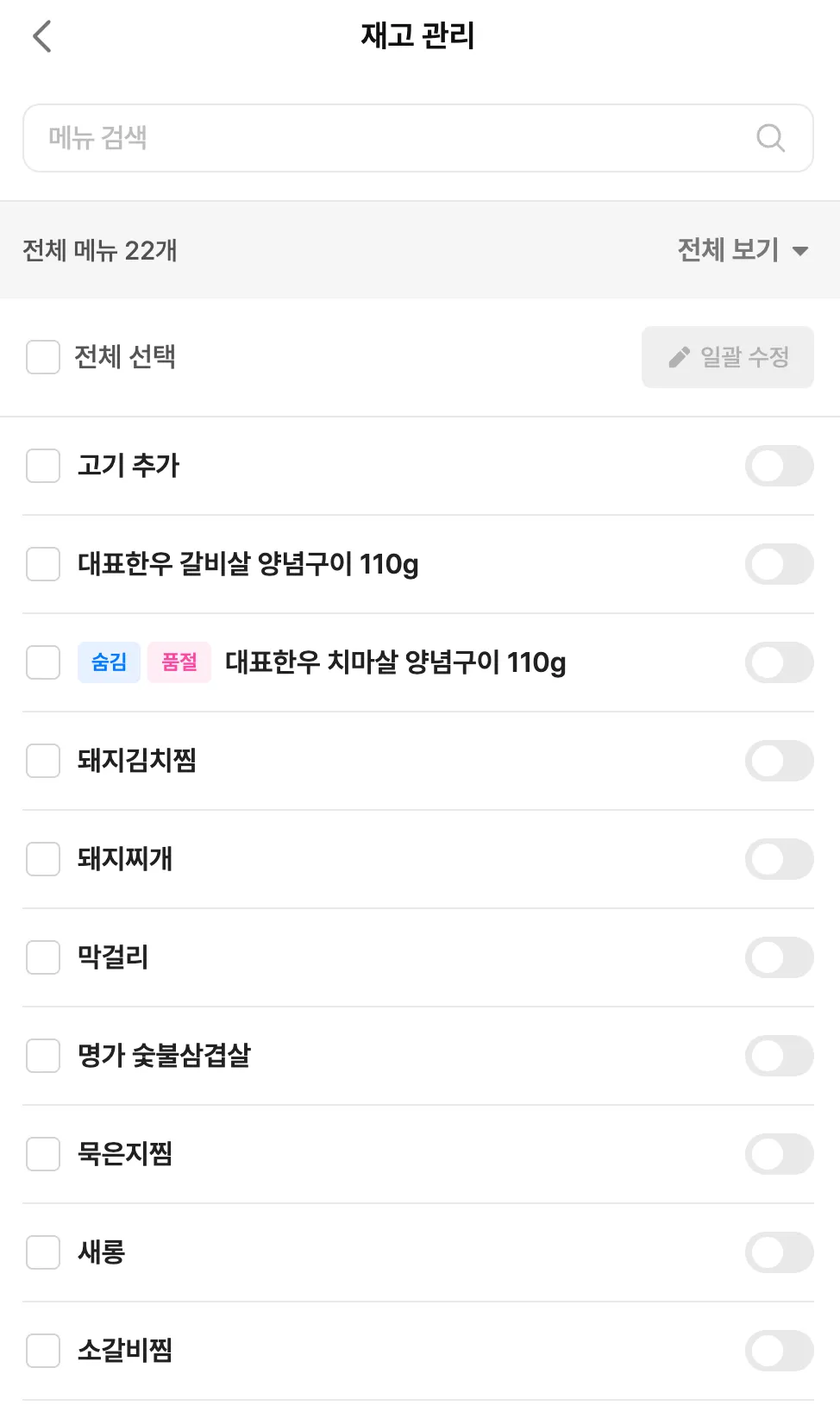Image resolution: width=840 pixels, height=1418 pixels.
Task: Tap the 돼지김치찜 toggle switch
Action: (x=779, y=761)
